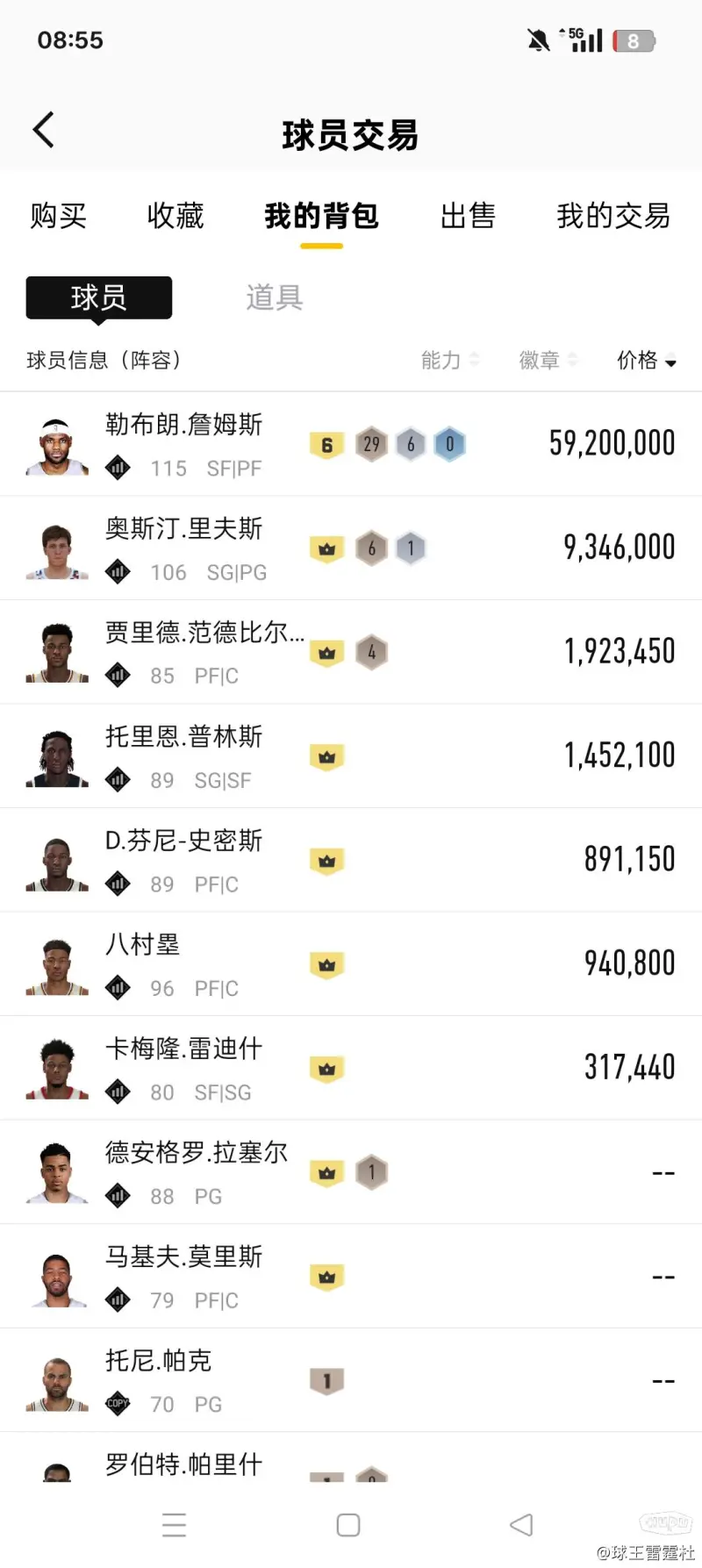Open 勒布朗.詹姆斯 player row

(x=351, y=444)
